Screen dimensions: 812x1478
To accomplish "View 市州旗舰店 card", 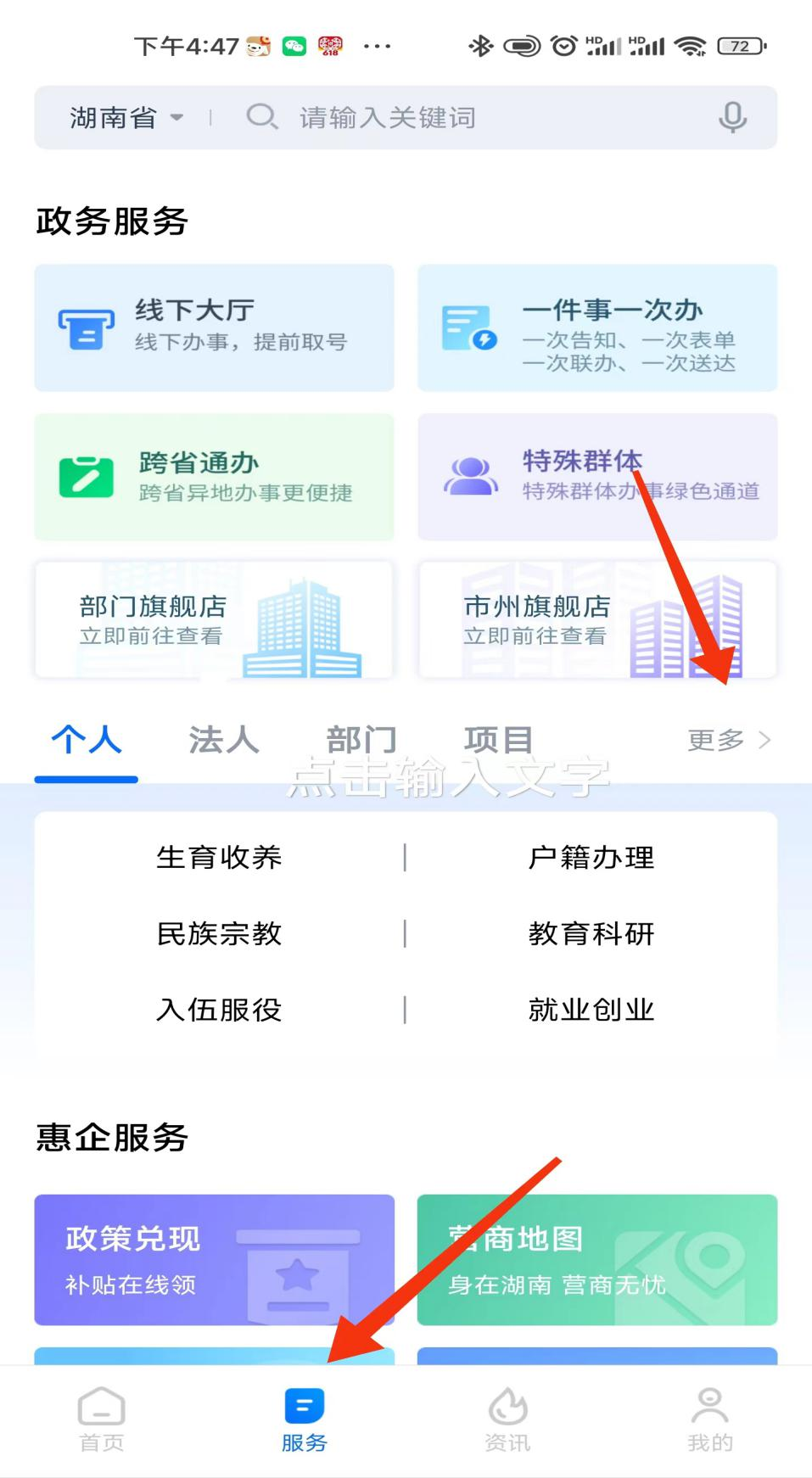I will (597, 619).
